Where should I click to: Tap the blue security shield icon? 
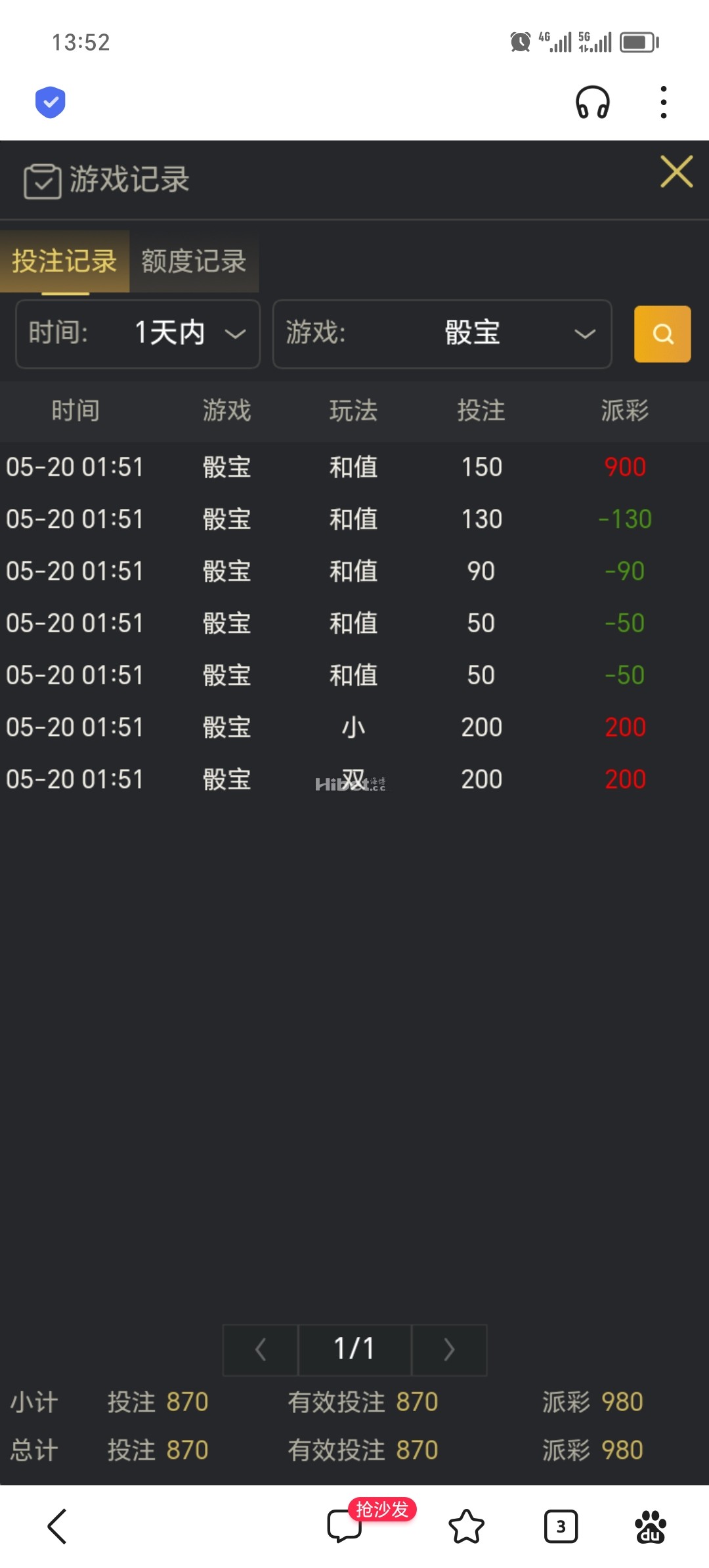pos(51,102)
